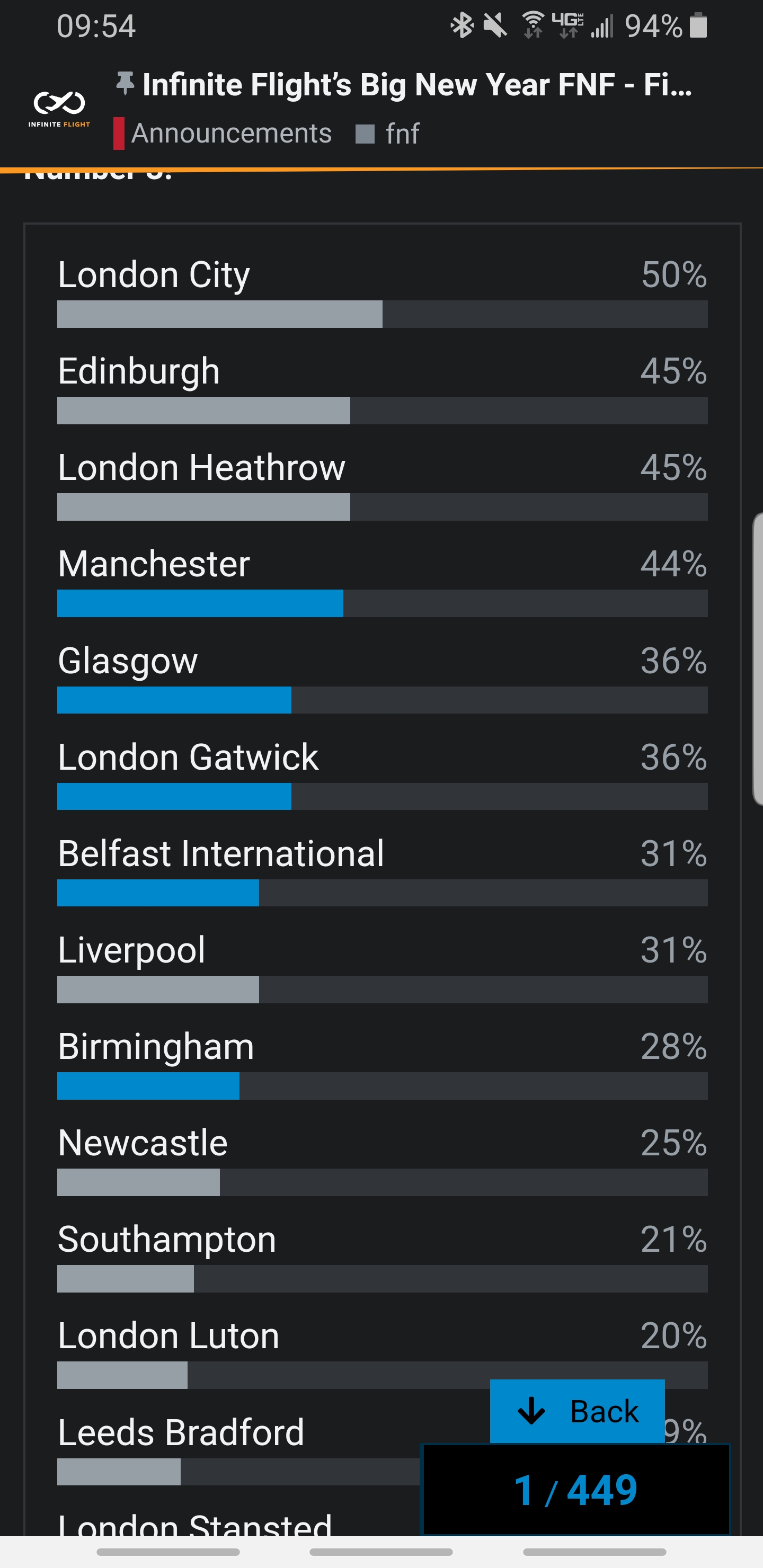Image resolution: width=763 pixels, height=1568 pixels.
Task: Open the fnf tag
Action: pyautogui.click(x=401, y=134)
